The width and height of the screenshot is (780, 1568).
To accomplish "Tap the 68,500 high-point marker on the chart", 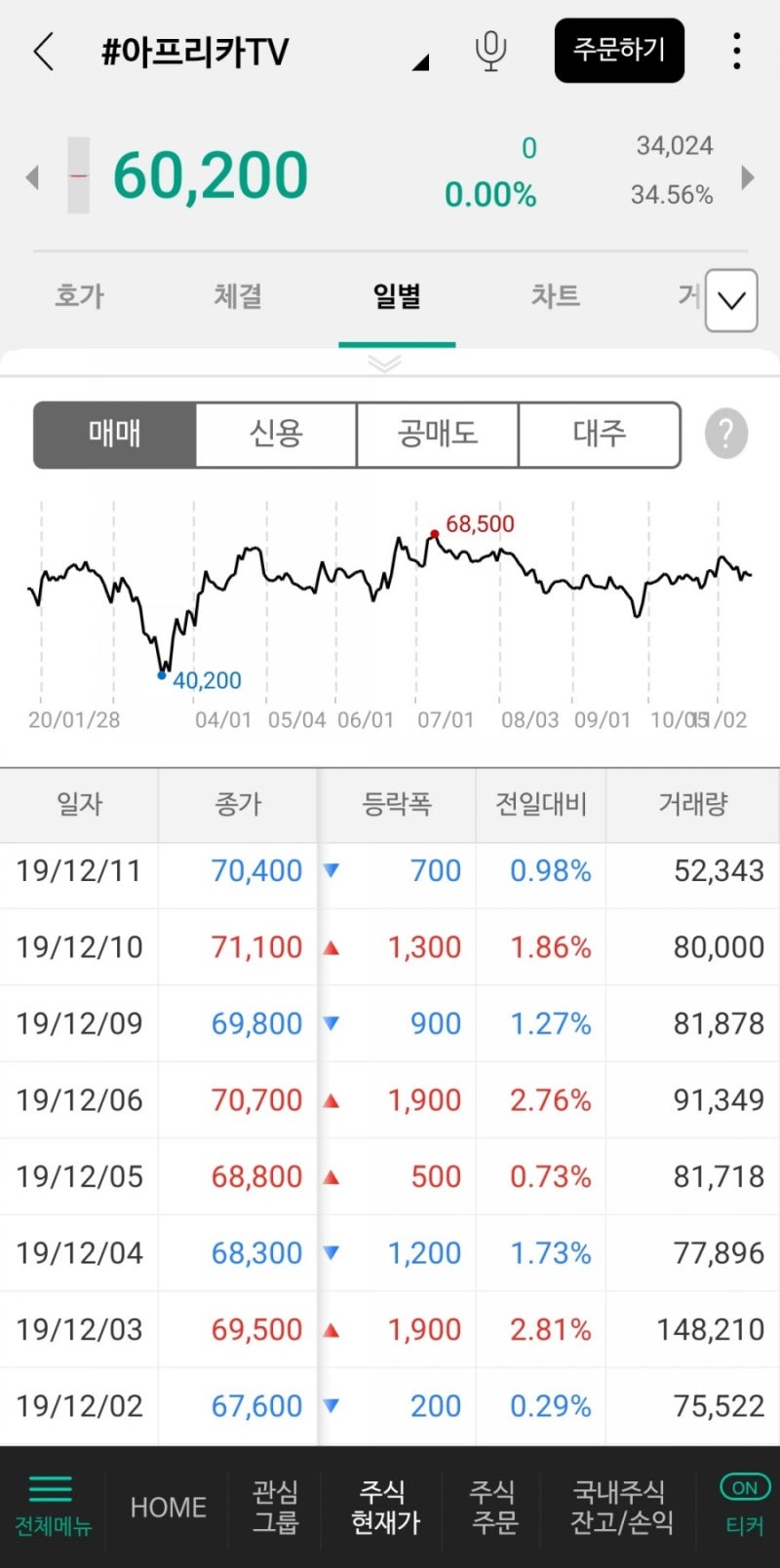I will tap(435, 533).
